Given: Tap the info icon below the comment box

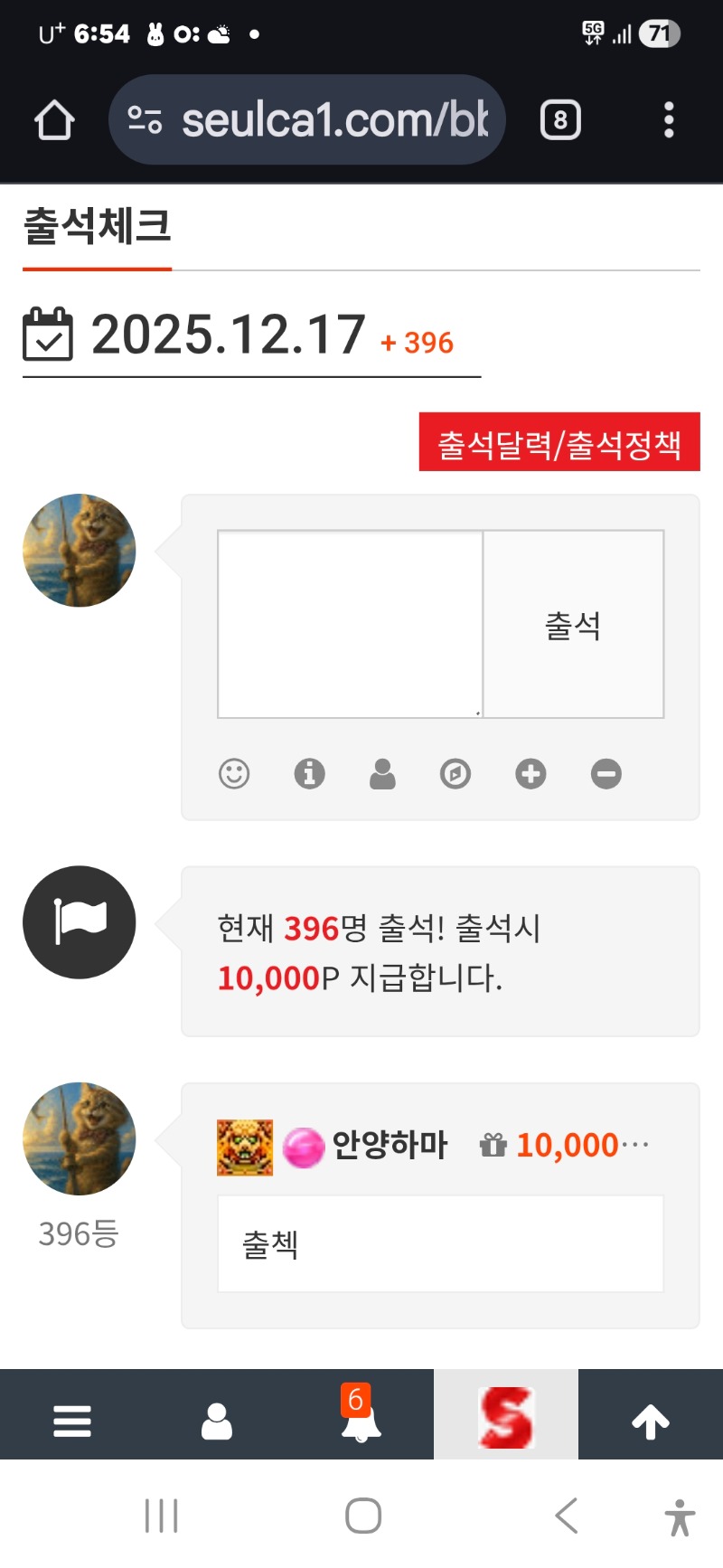Looking at the screenshot, I should point(309,774).
